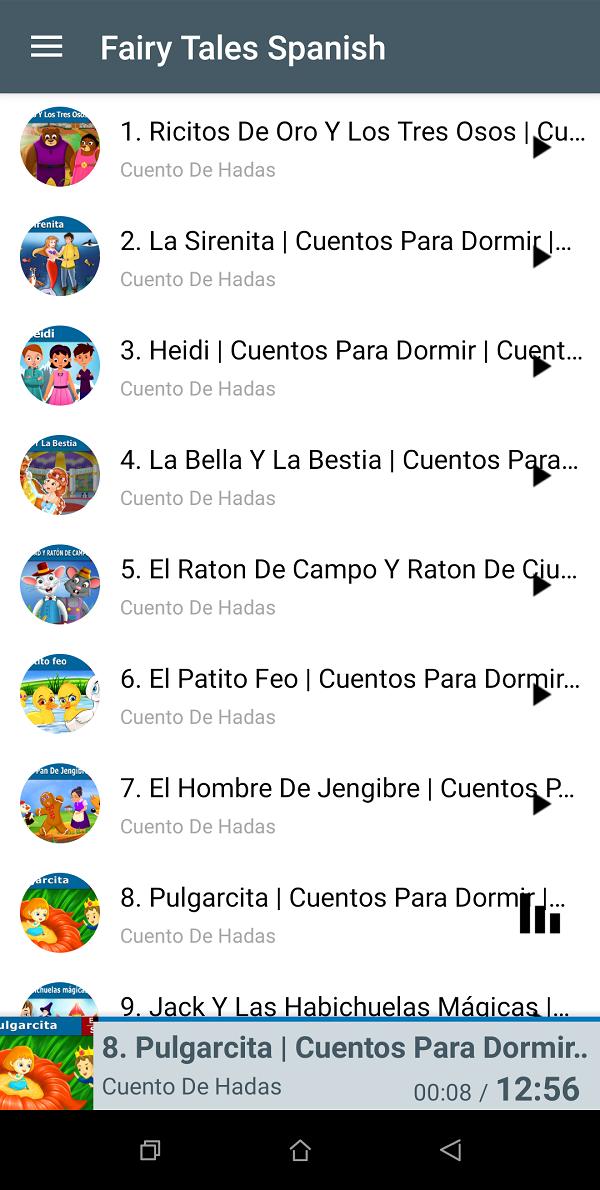The image size is (600, 1190).
Task: Play El Hombre De Jengibre story
Action: pyautogui.click(x=541, y=804)
